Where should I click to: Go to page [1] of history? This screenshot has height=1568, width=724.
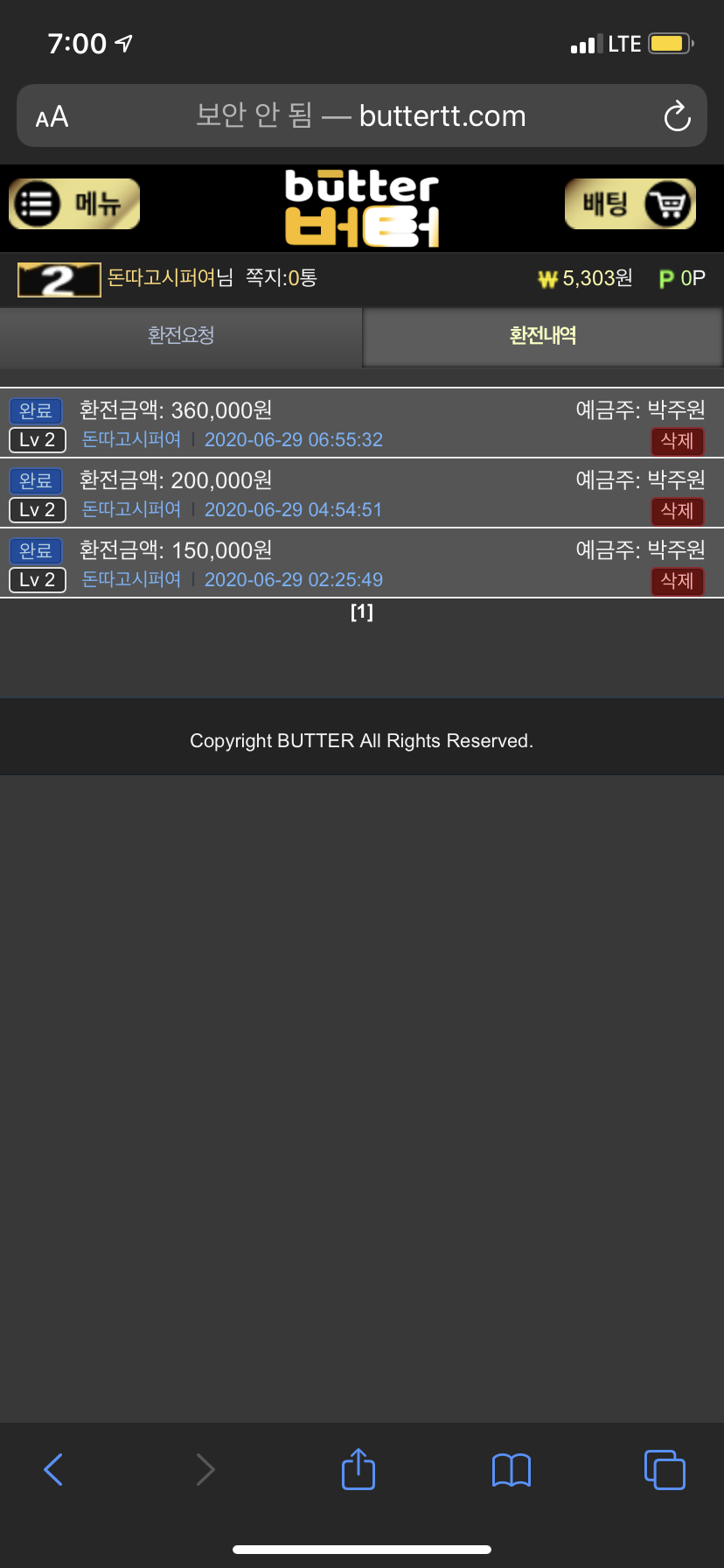point(362,612)
